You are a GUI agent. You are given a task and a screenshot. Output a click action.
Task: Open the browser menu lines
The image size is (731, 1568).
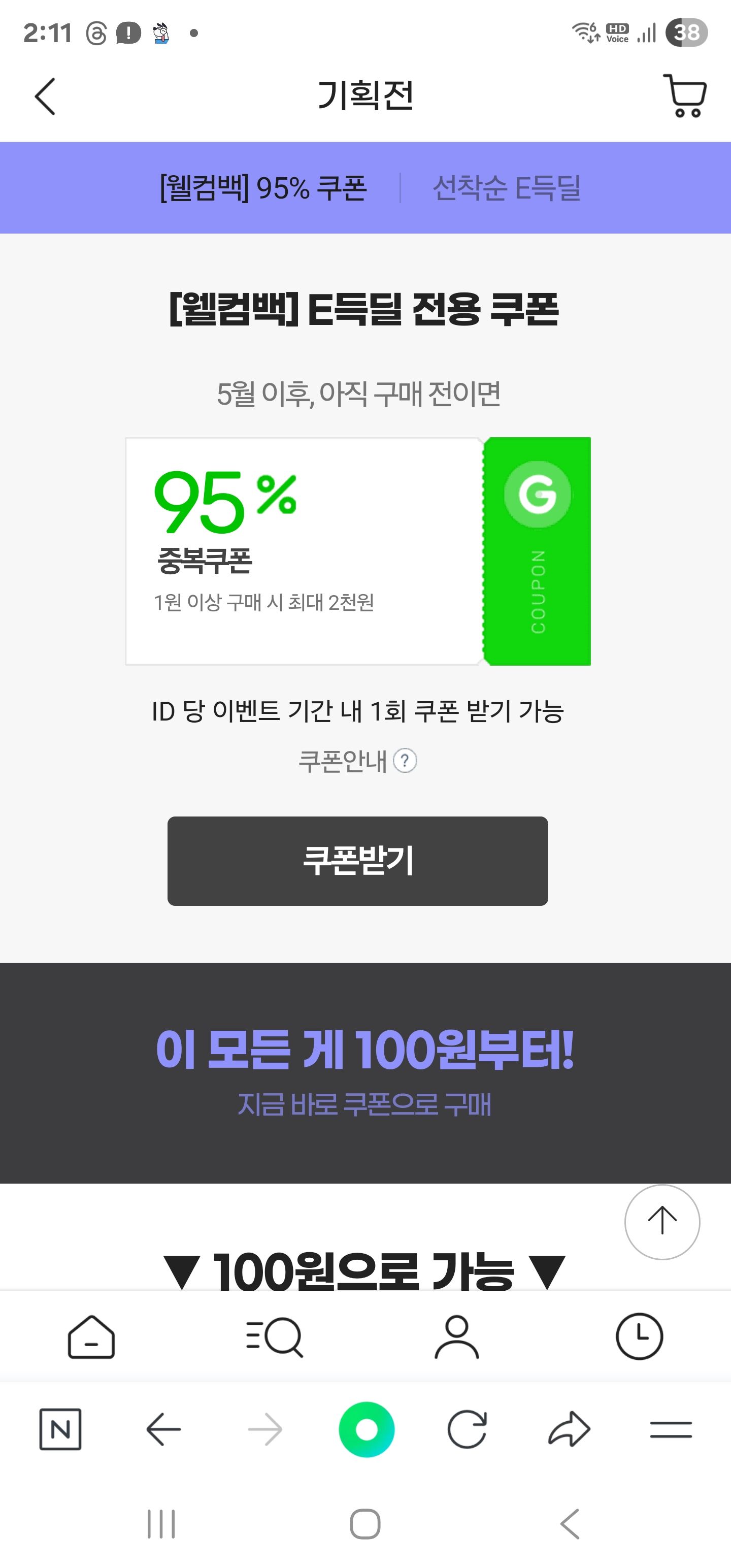point(671,1429)
